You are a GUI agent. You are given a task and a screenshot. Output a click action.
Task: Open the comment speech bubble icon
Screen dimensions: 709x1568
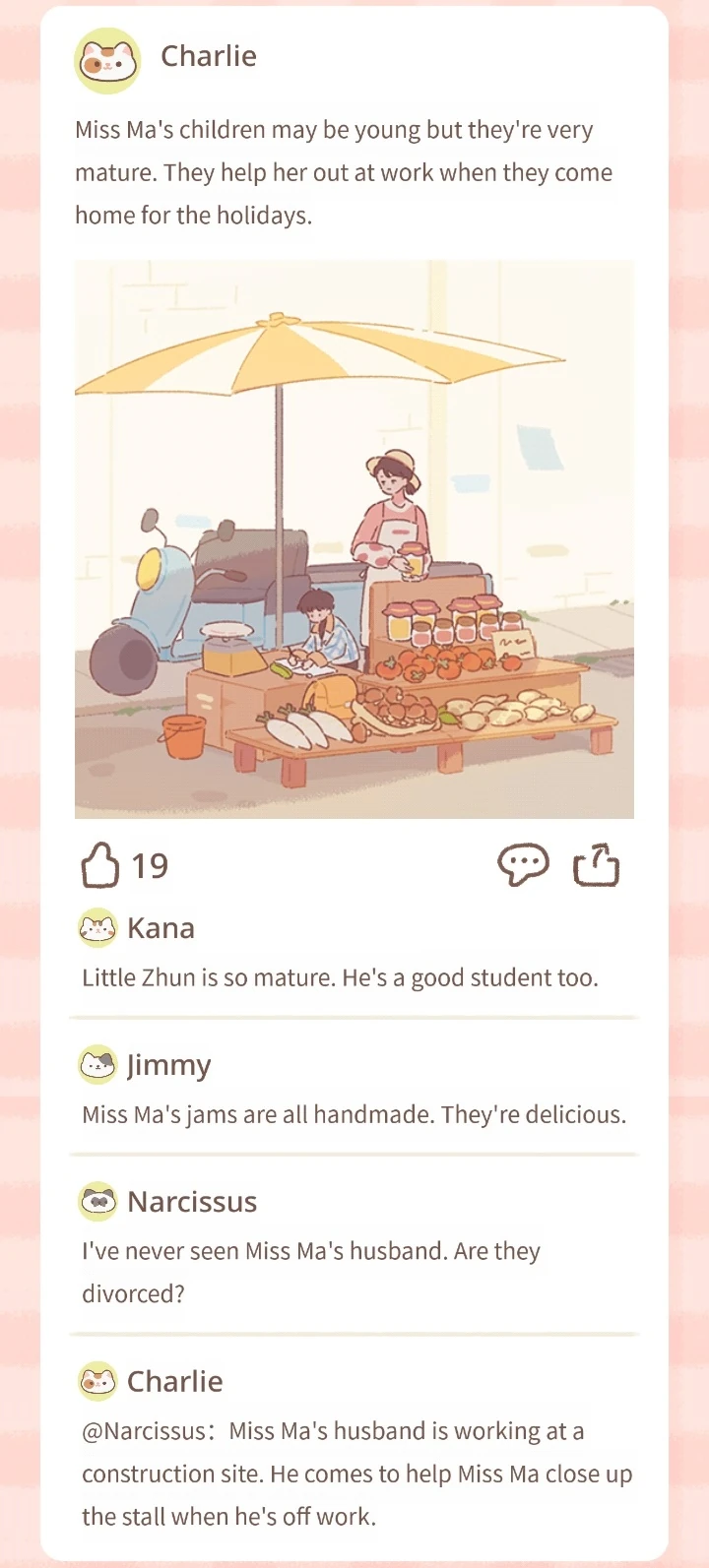click(x=523, y=866)
